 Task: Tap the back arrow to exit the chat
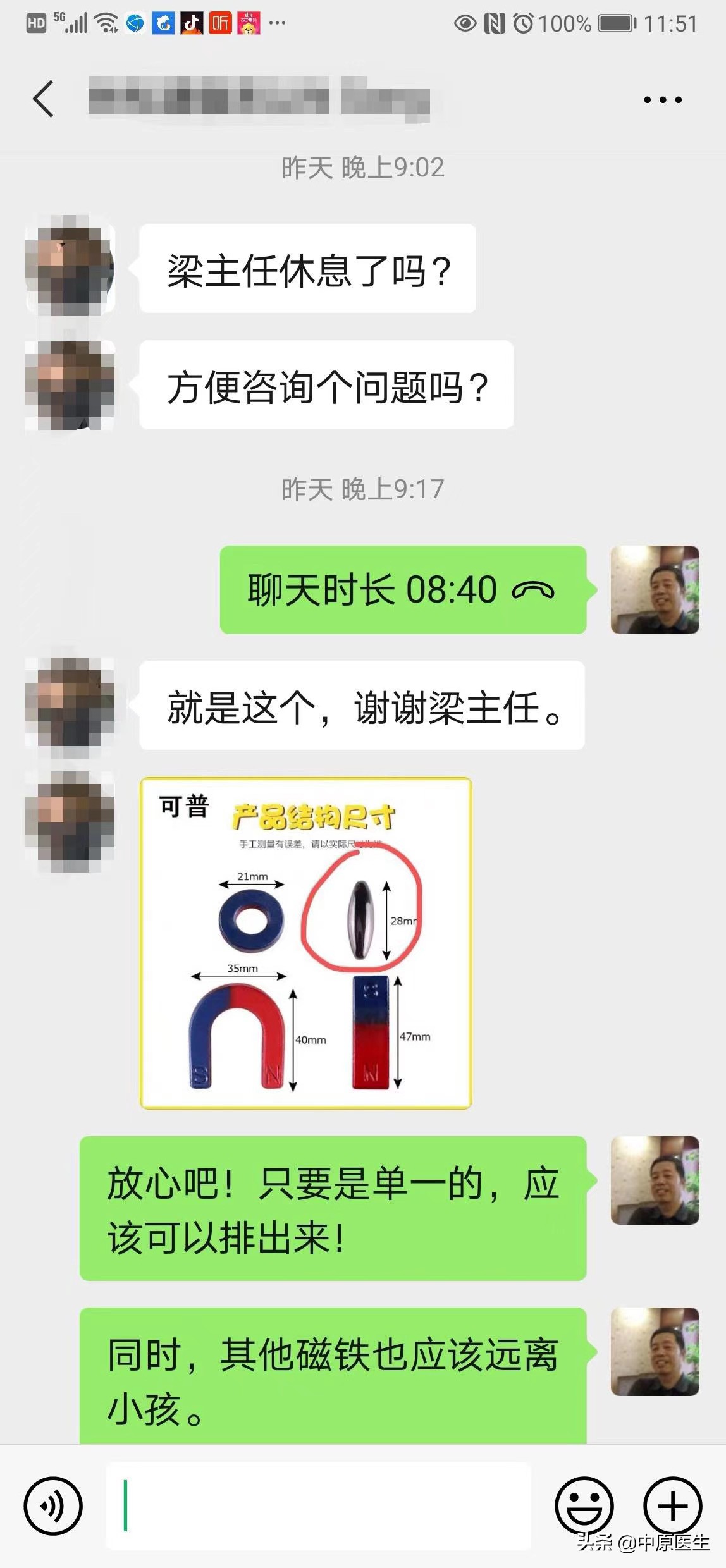(43, 98)
